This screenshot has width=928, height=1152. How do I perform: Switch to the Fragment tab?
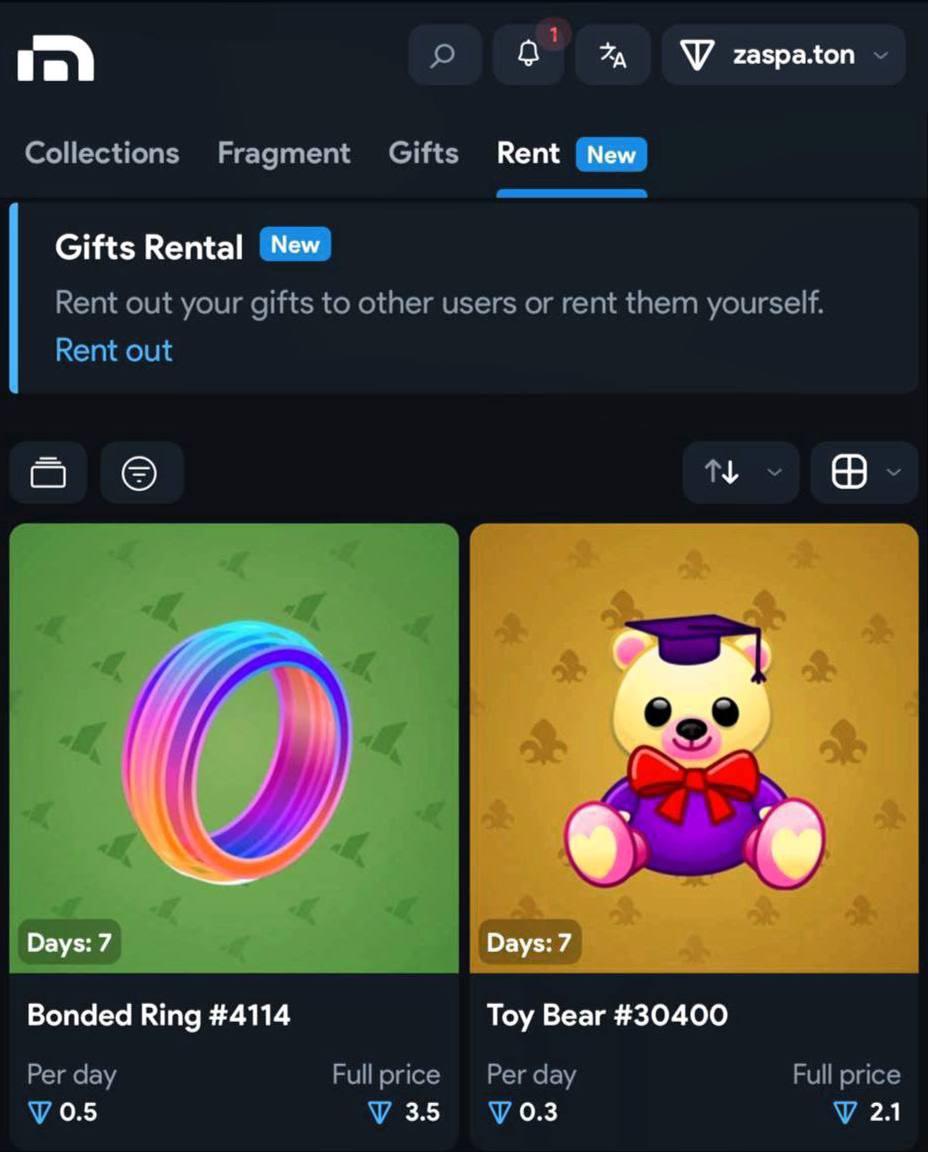click(x=284, y=153)
